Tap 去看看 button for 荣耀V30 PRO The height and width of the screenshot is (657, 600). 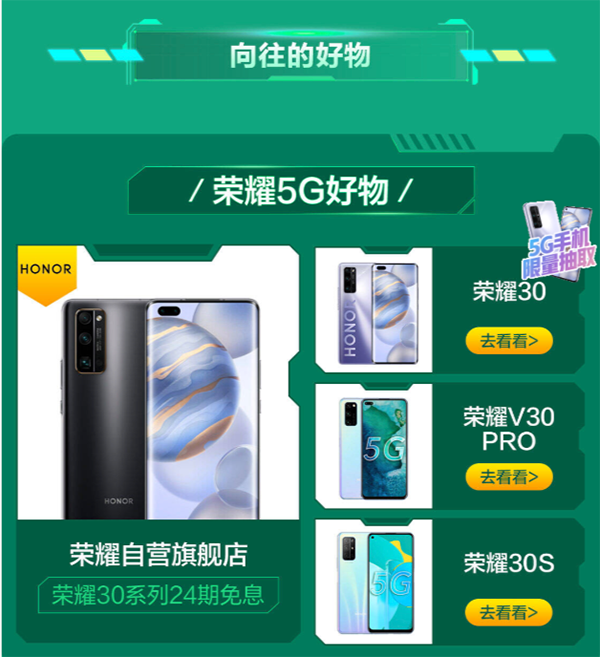point(508,476)
